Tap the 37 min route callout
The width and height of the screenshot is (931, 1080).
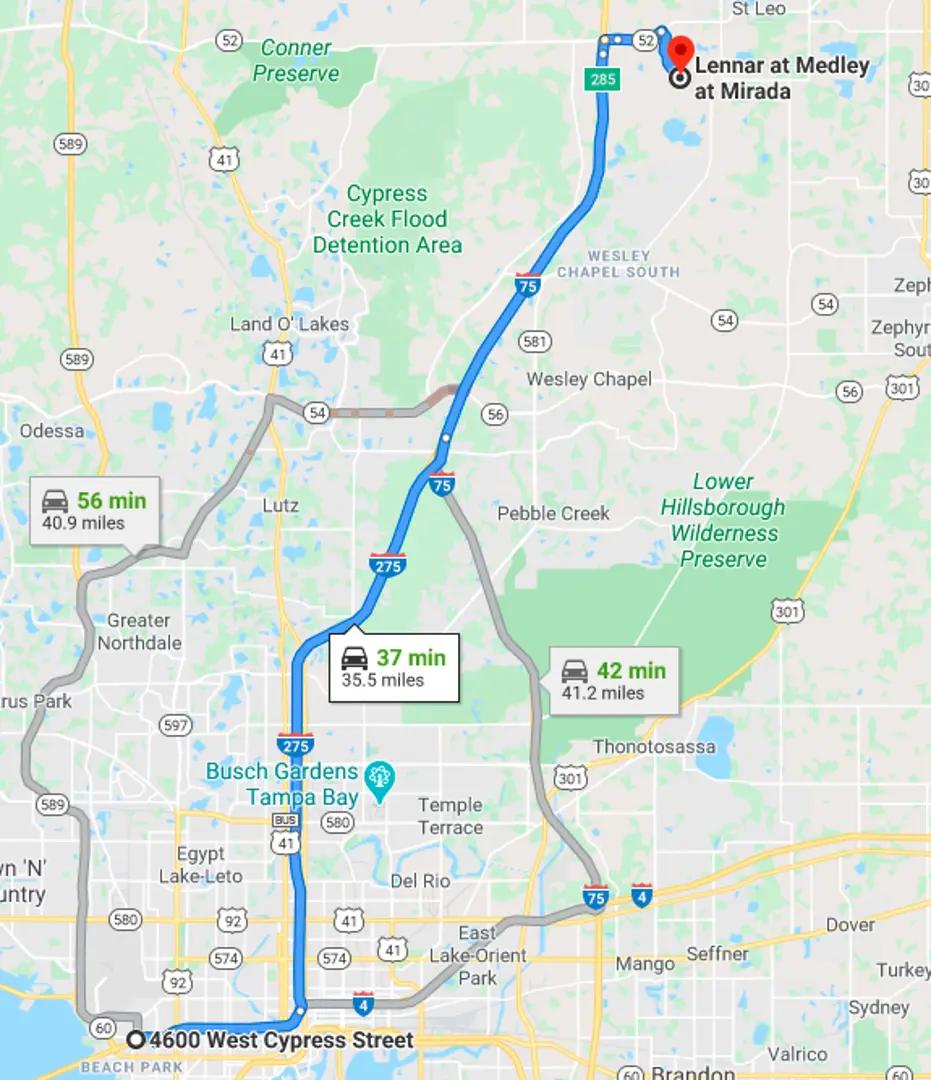tap(394, 668)
